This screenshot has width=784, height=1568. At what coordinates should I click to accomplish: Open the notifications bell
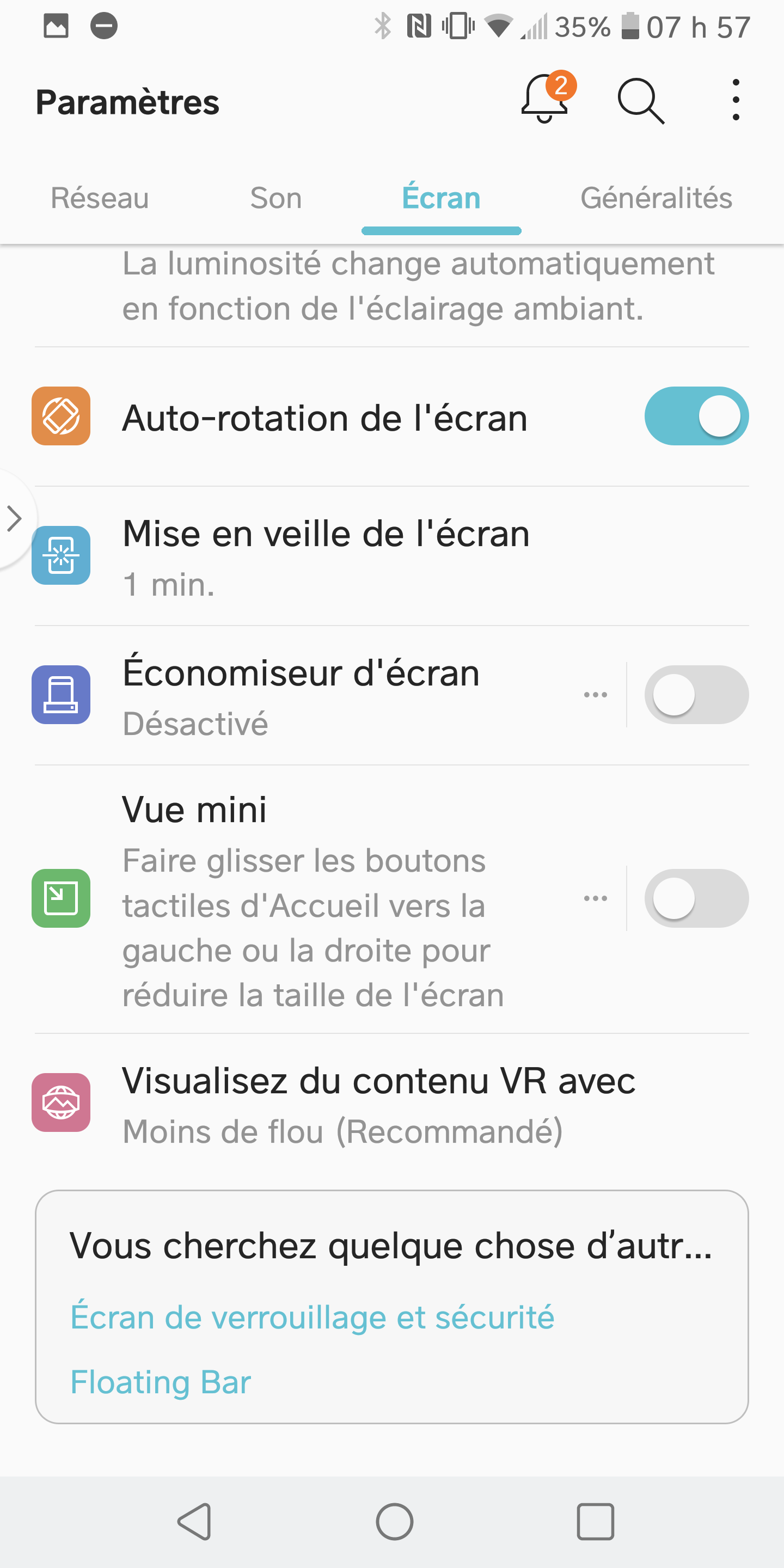(x=546, y=100)
